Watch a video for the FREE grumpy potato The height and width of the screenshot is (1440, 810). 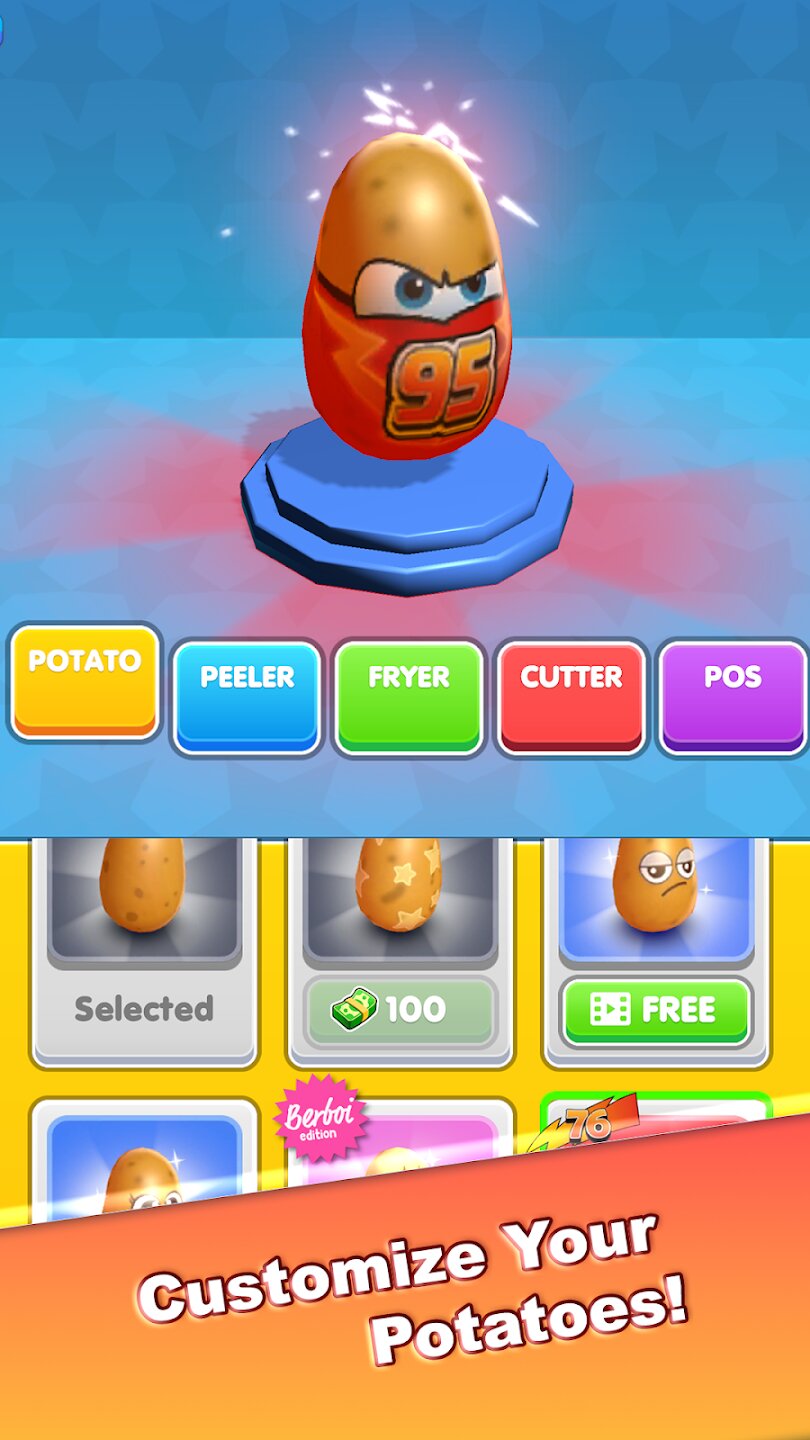(x=656, y=1011)
